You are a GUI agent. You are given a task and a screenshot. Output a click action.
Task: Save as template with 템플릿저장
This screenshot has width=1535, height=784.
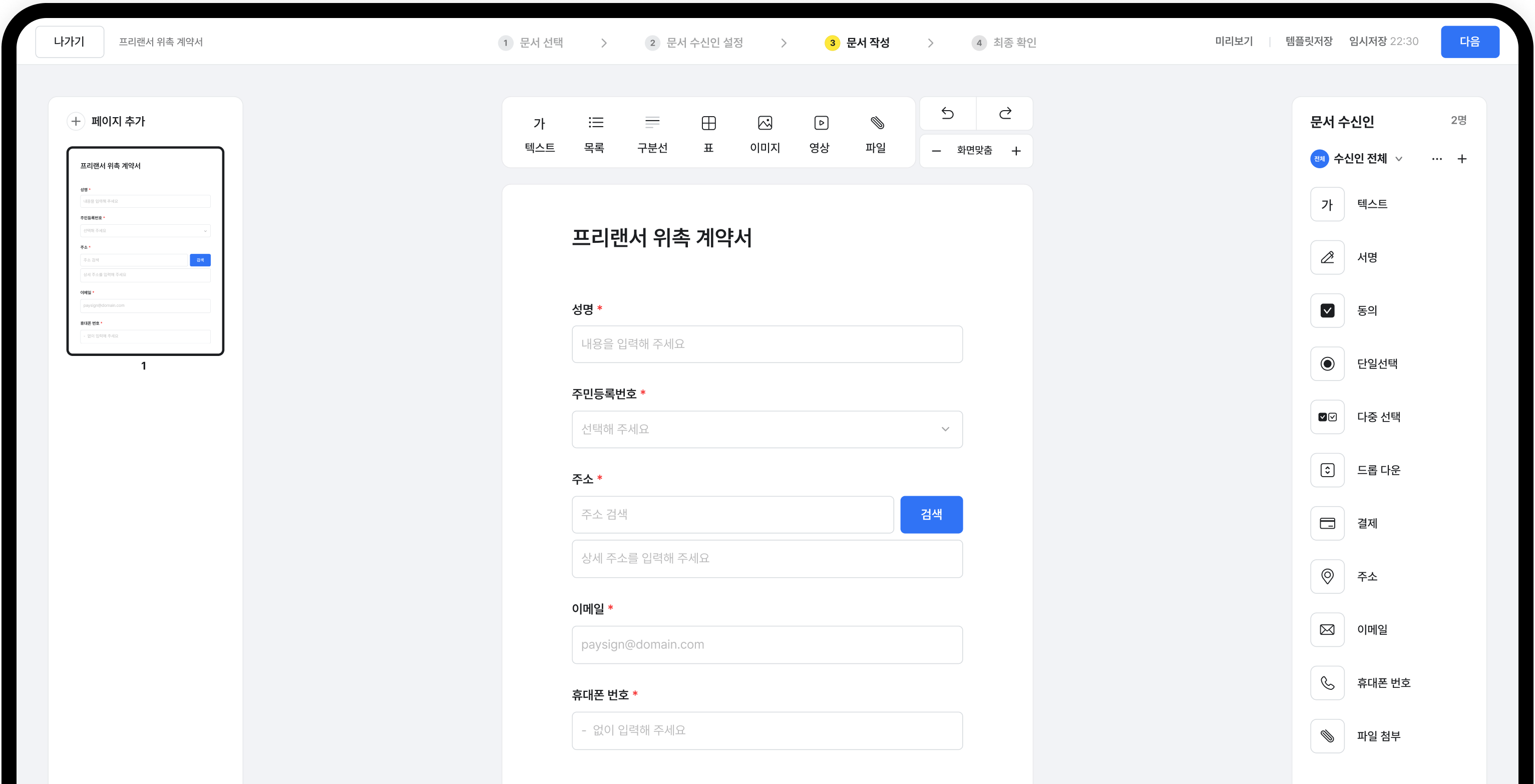click(1309, 42)
